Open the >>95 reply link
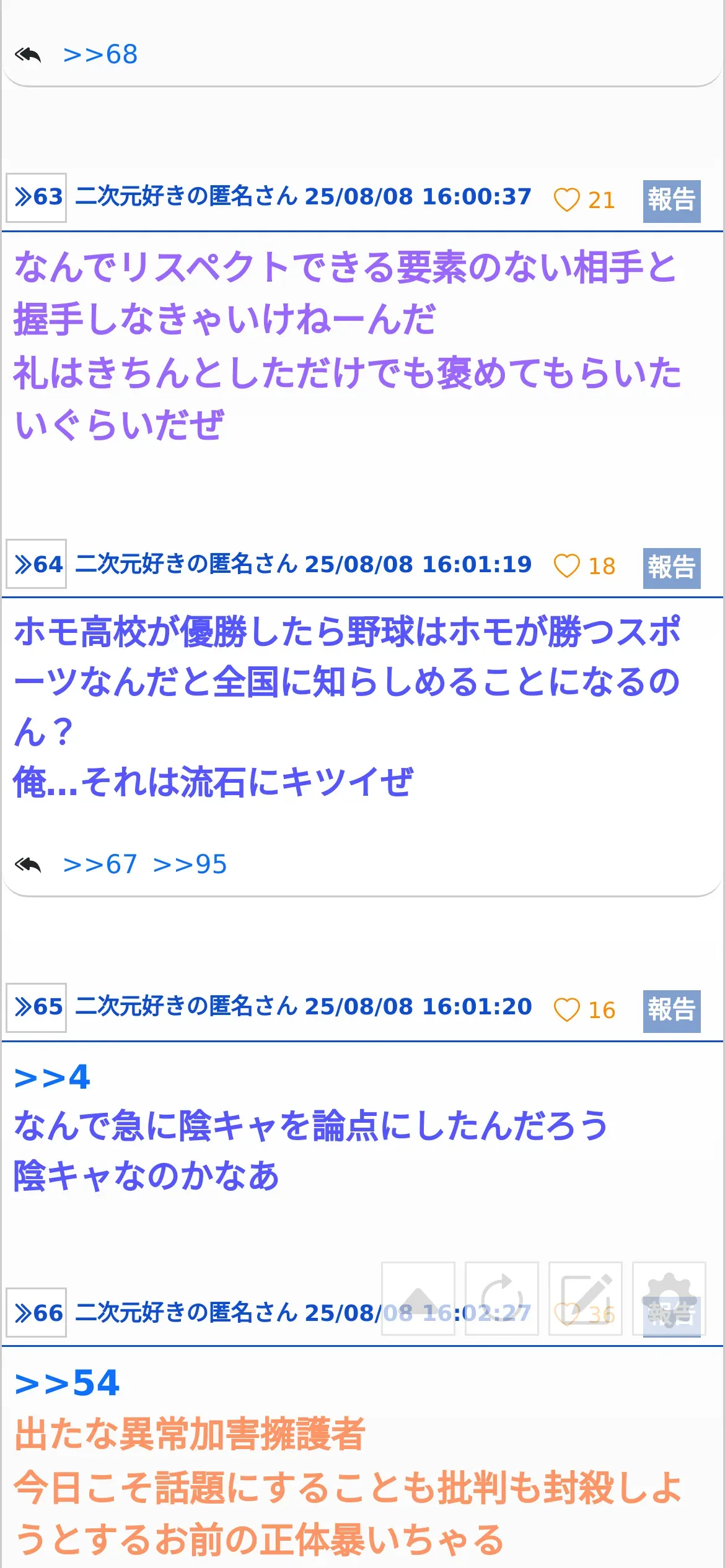Image resolution: width=725 pixels, height=1568 pixels. pos(190,865)
